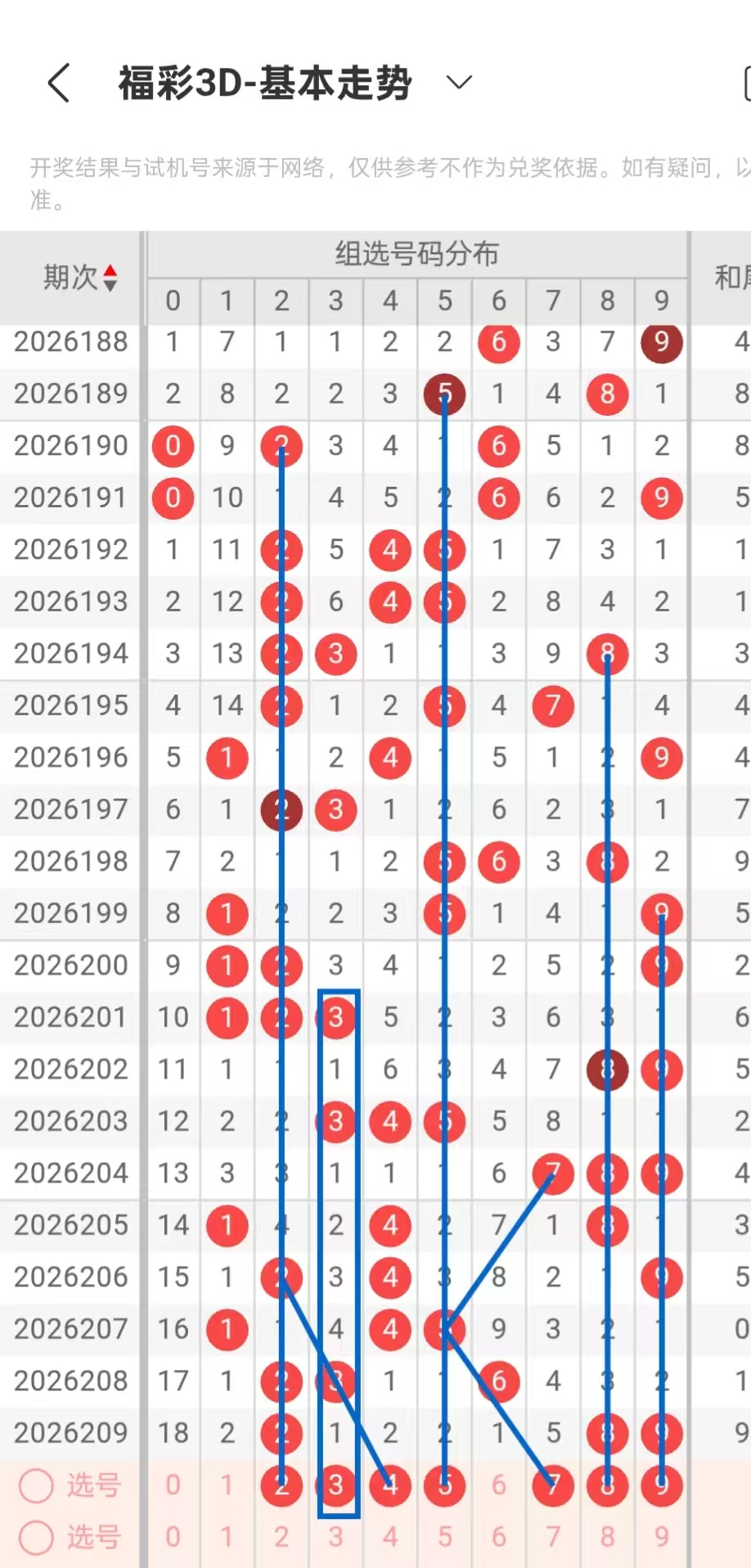Deselect the highlighted number 3 ball in 选号 row
Screen dimensions: 751x1568
tap(336, 1485)
